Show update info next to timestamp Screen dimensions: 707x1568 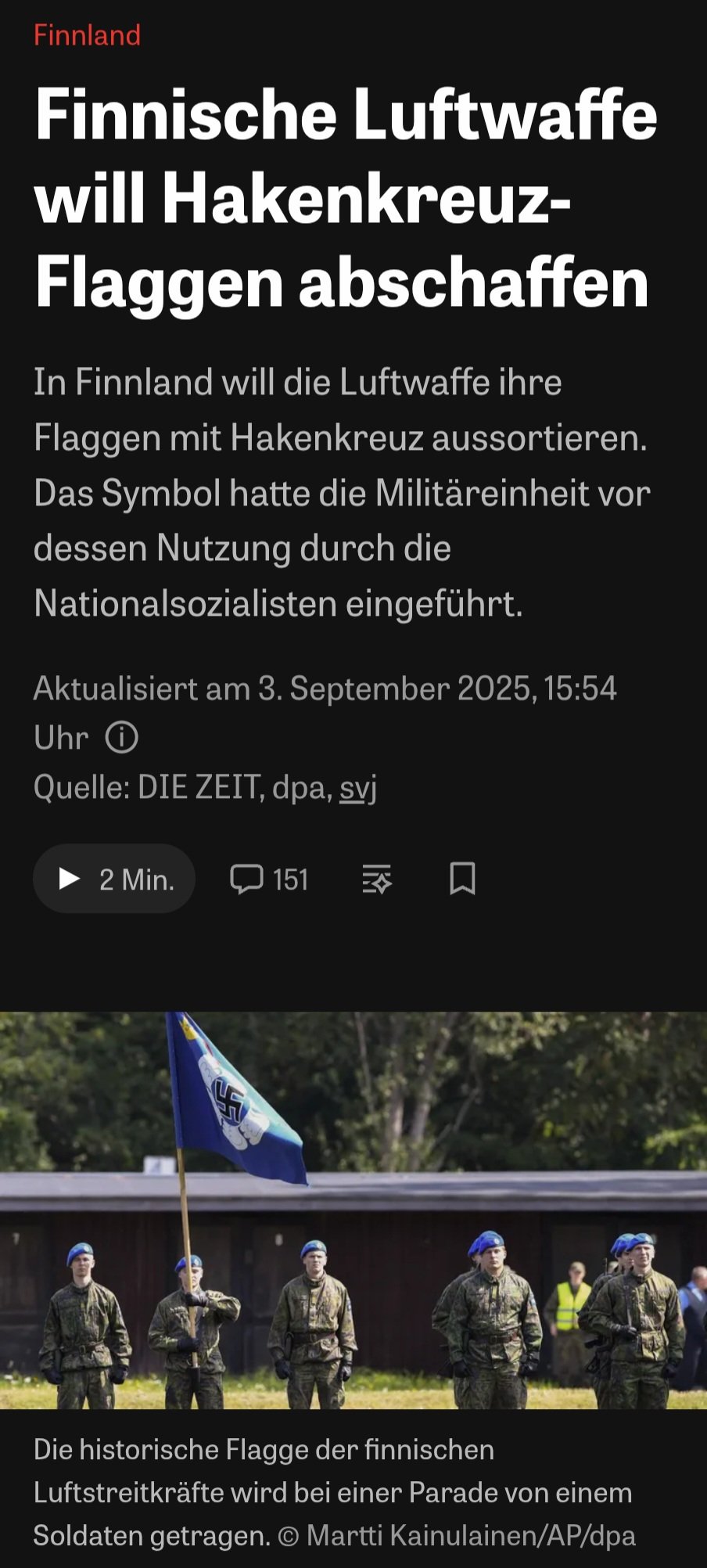coord(121,737)
